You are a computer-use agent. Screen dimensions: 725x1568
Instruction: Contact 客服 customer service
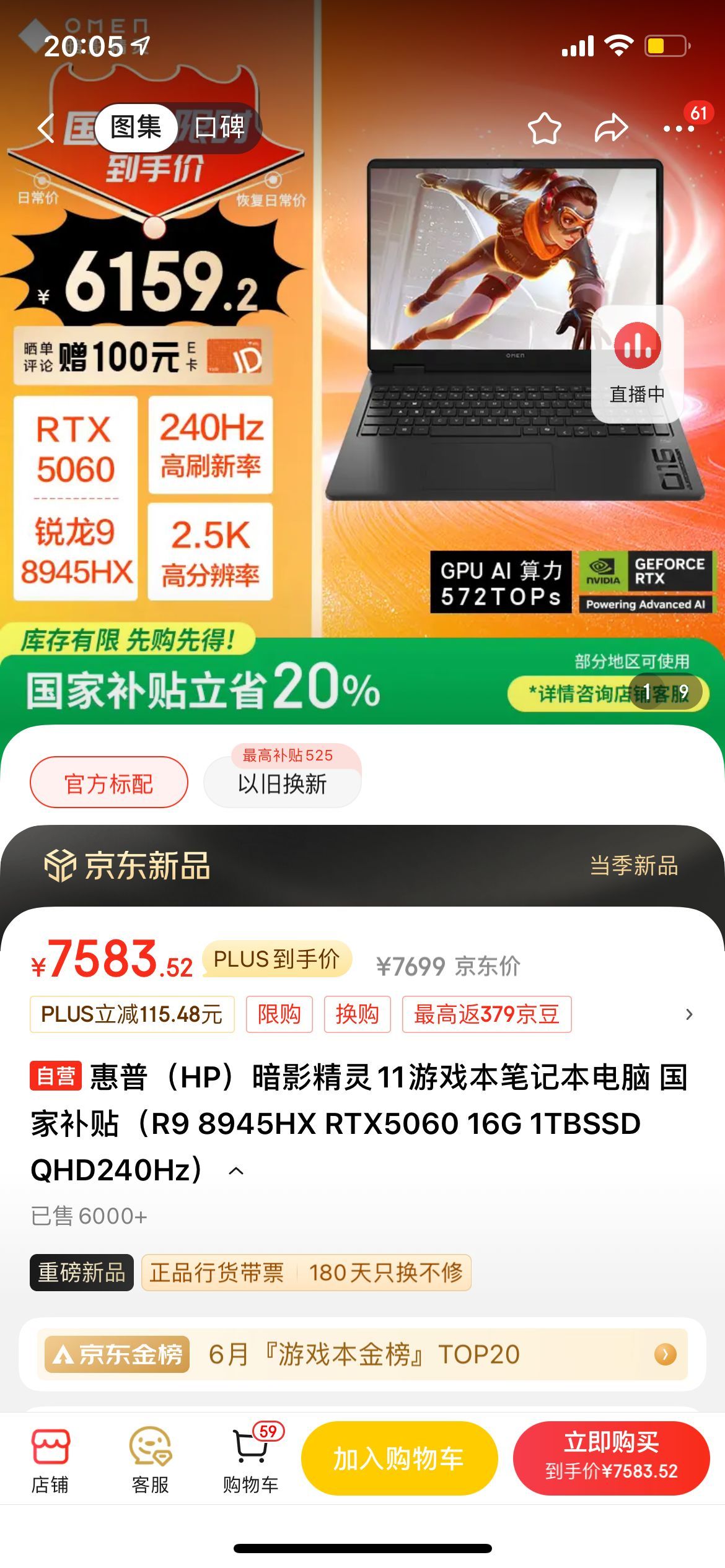coord(150,1460)
